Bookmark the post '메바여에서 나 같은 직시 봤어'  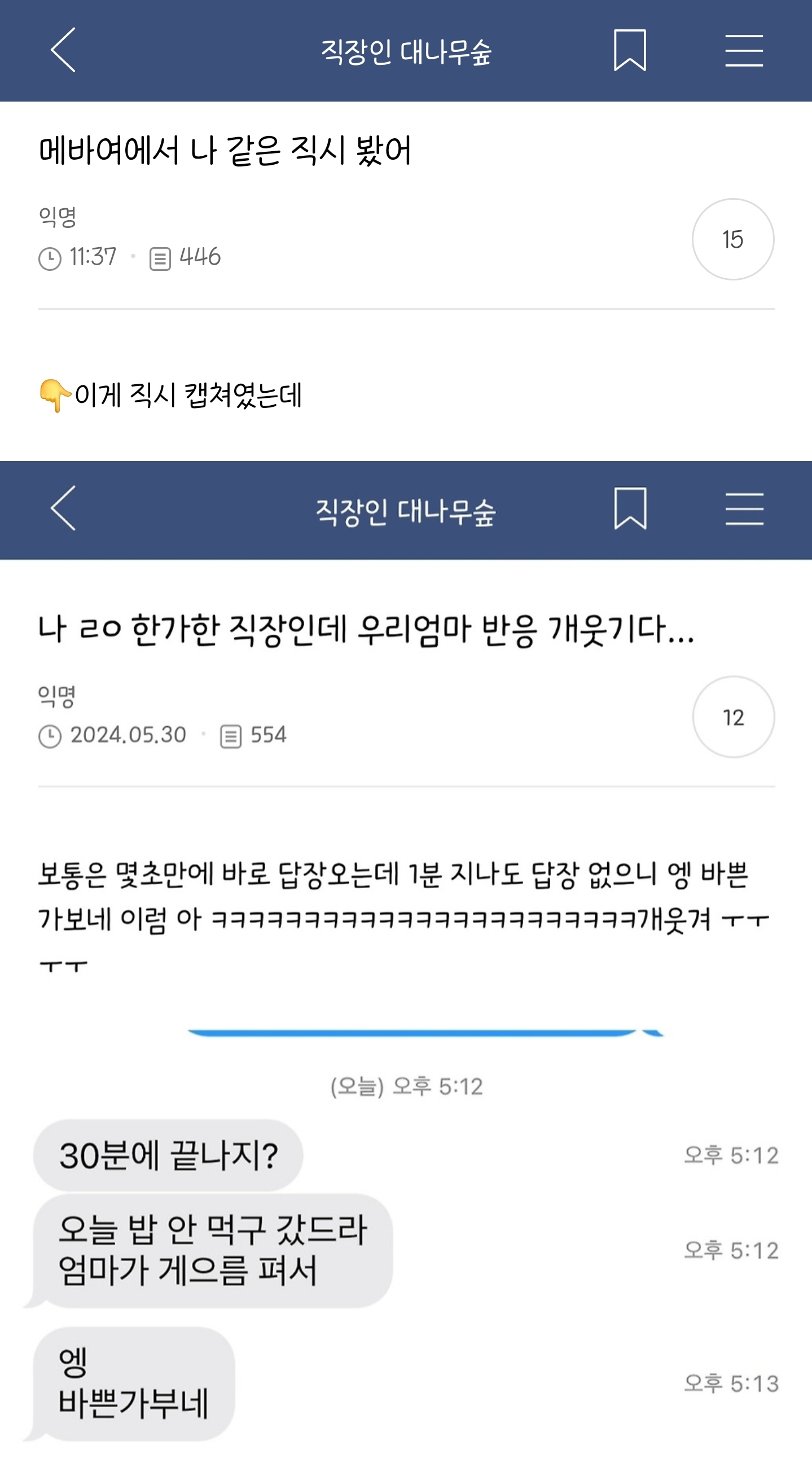pos(630,50)
